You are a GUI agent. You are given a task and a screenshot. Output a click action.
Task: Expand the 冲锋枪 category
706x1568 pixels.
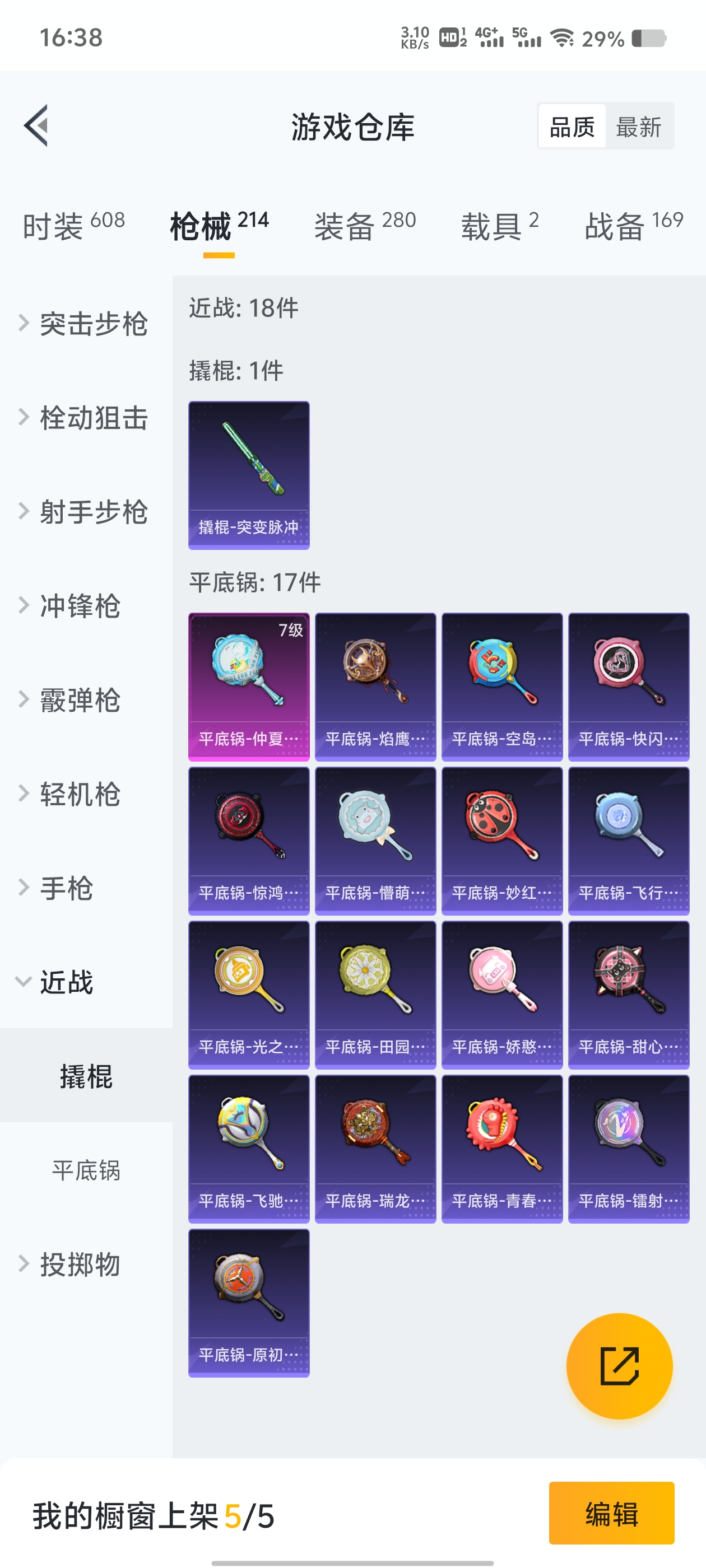pos(79,606)
